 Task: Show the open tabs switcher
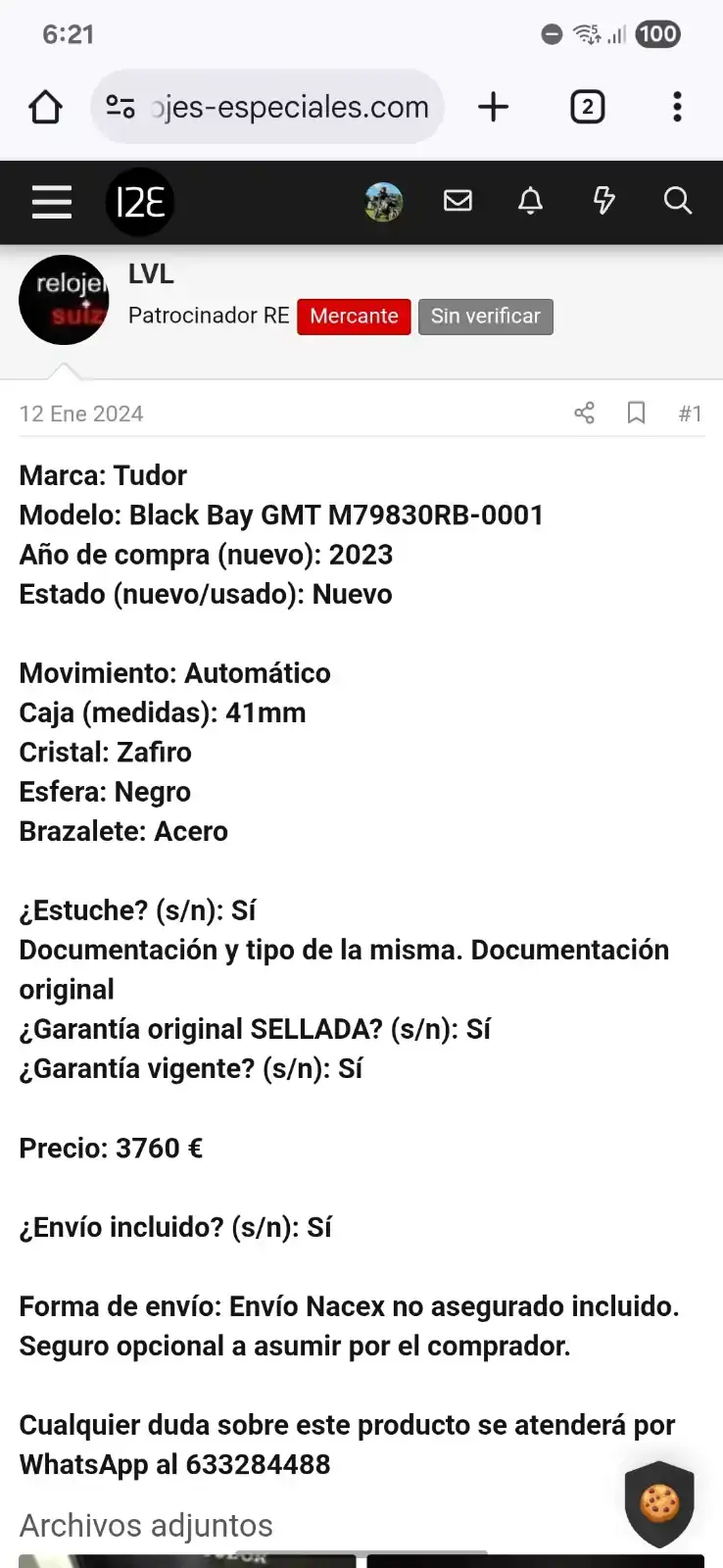pos(587,107)
